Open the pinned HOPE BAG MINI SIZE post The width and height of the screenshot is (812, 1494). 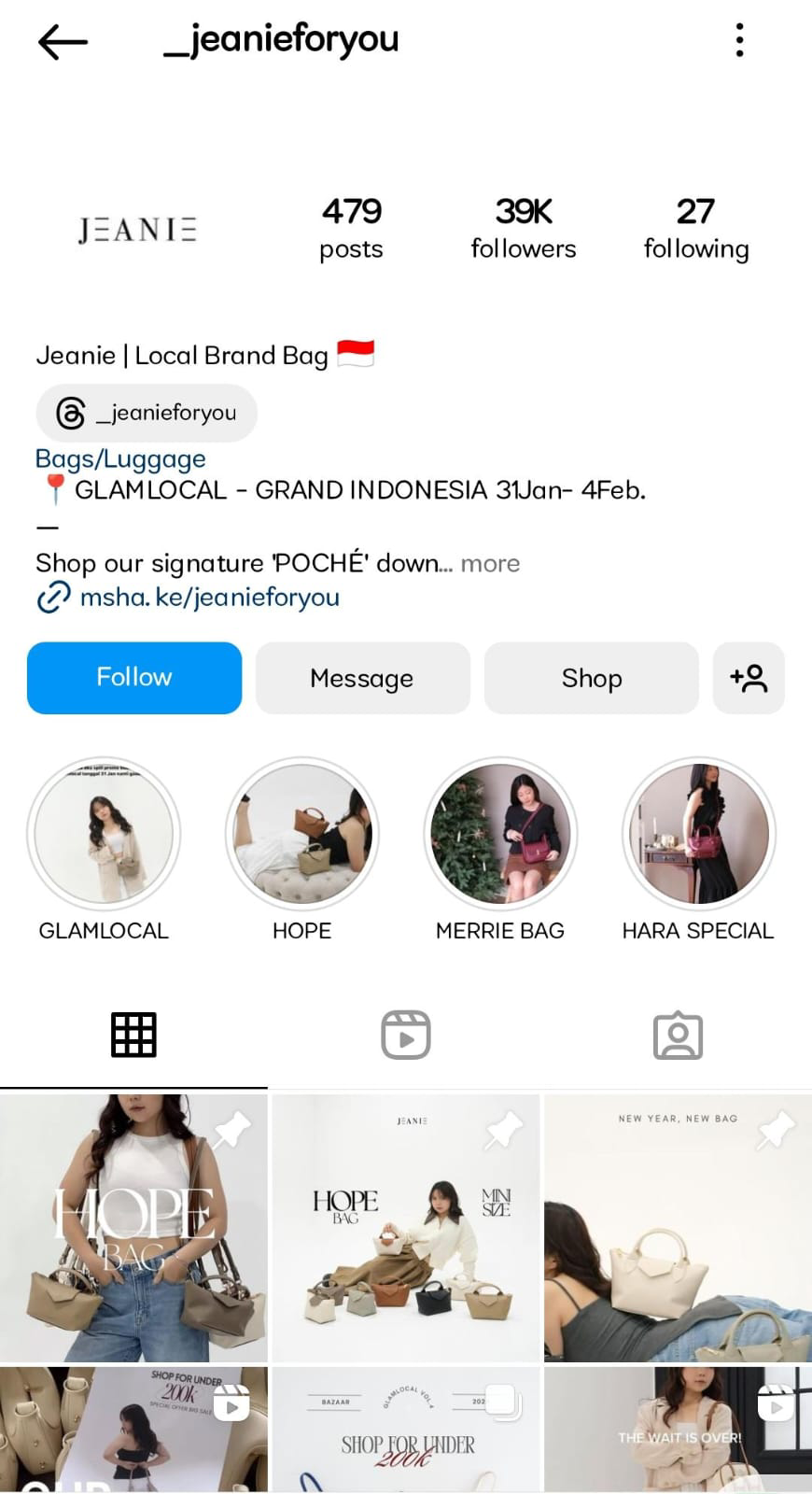(x=406, y=1228)
